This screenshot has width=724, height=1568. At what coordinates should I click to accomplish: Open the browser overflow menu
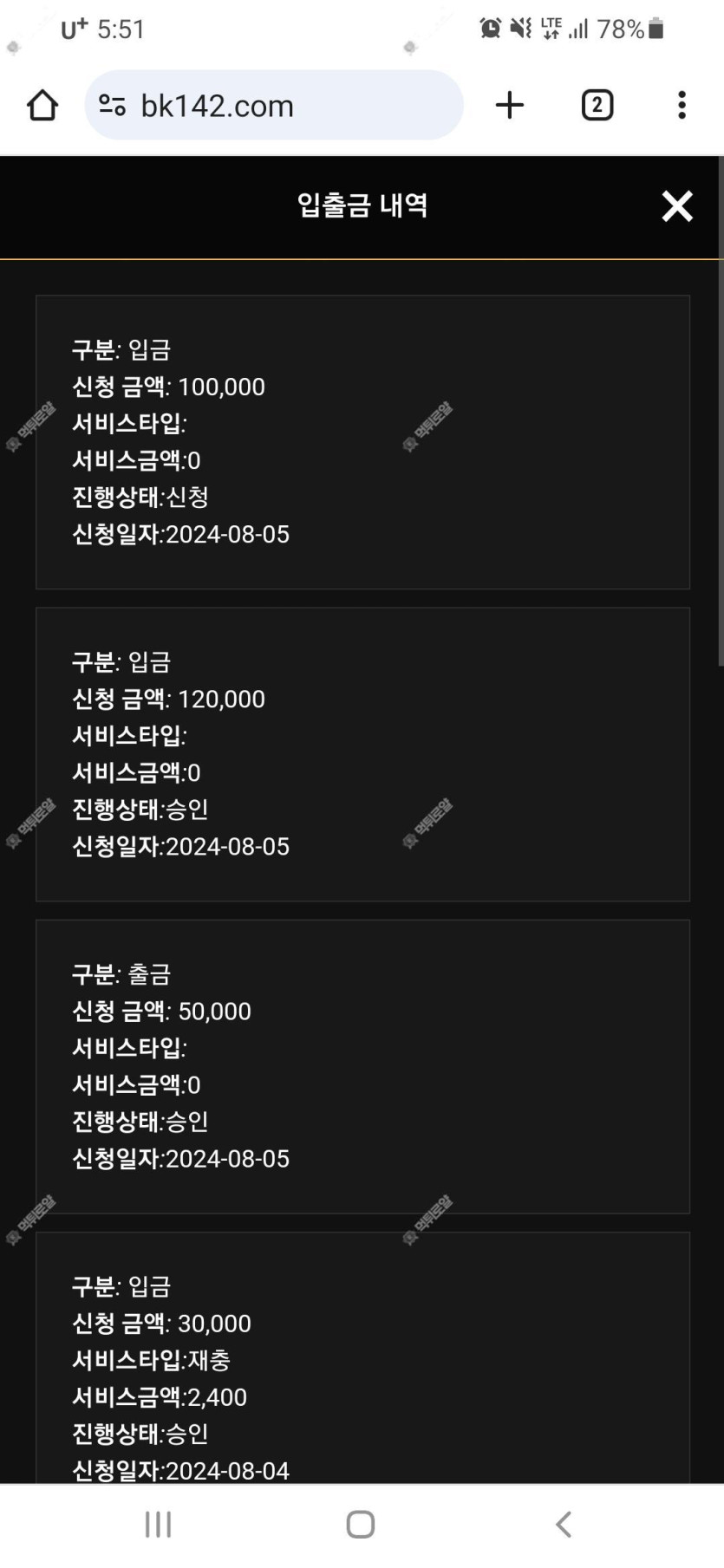[x=682, y=105]
